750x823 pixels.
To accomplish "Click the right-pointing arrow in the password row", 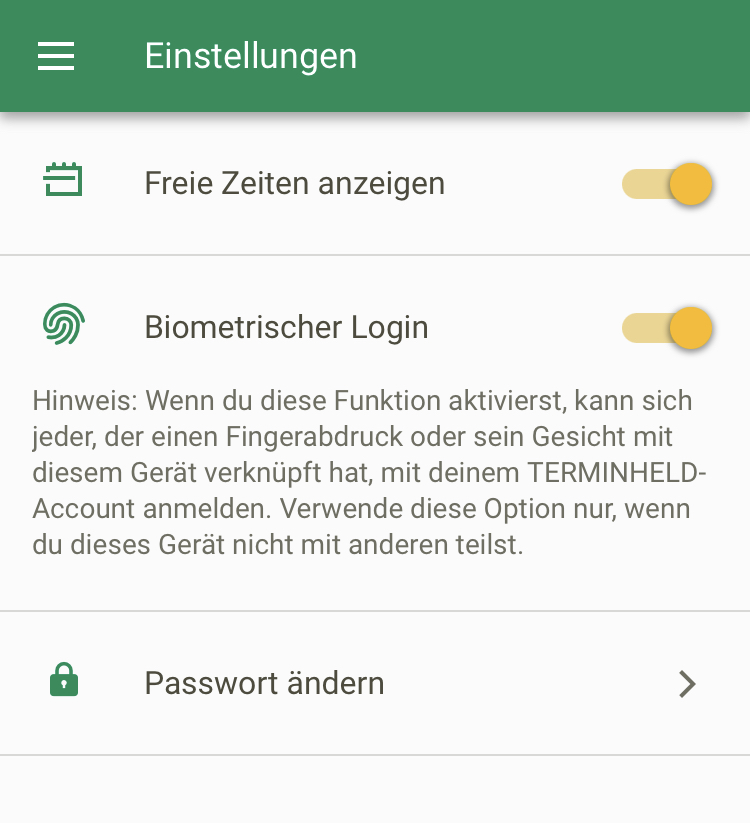I will pyautogui.click(x=687, y=684).
